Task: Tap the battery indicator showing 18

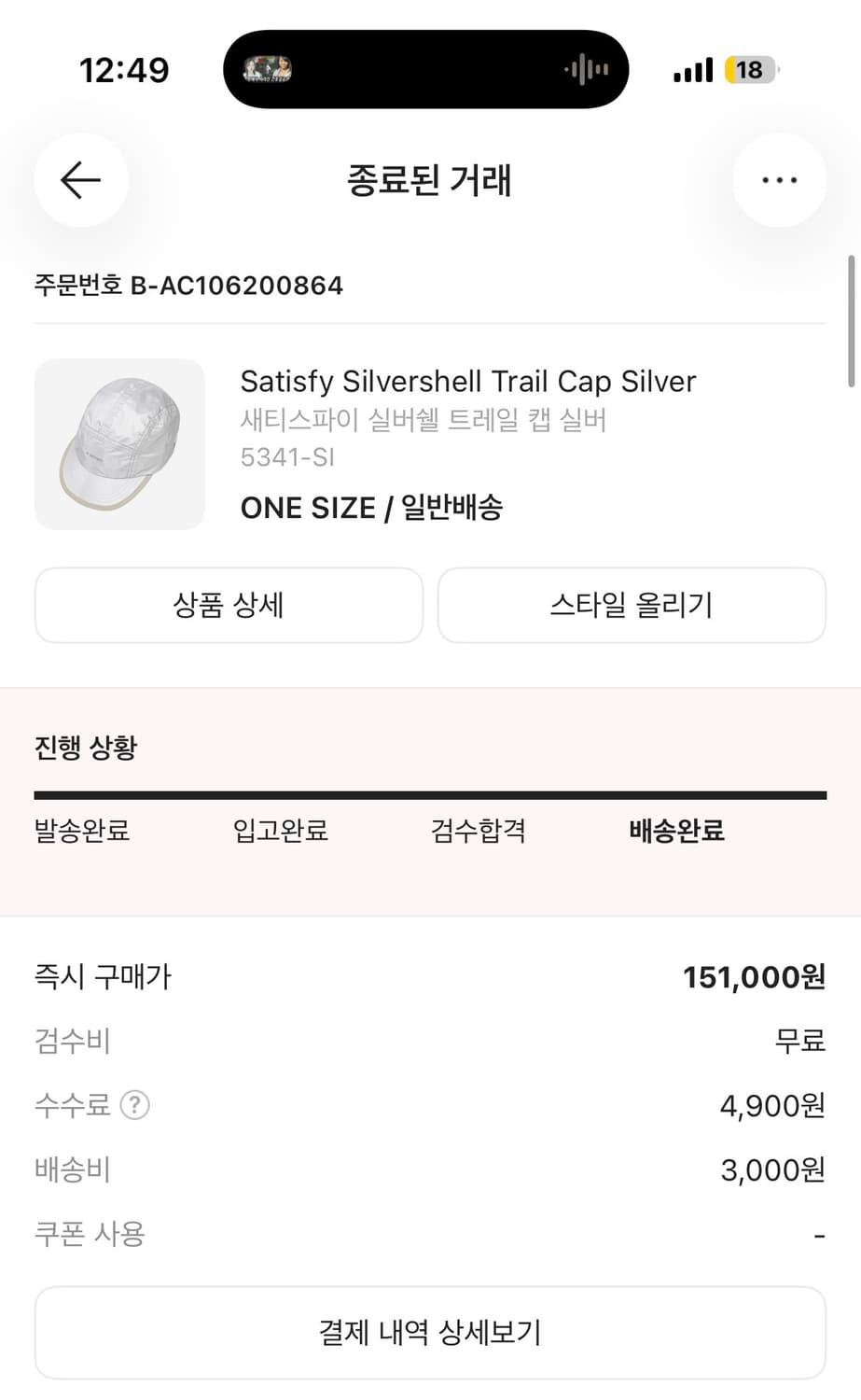Action: (x=748, y=69)
